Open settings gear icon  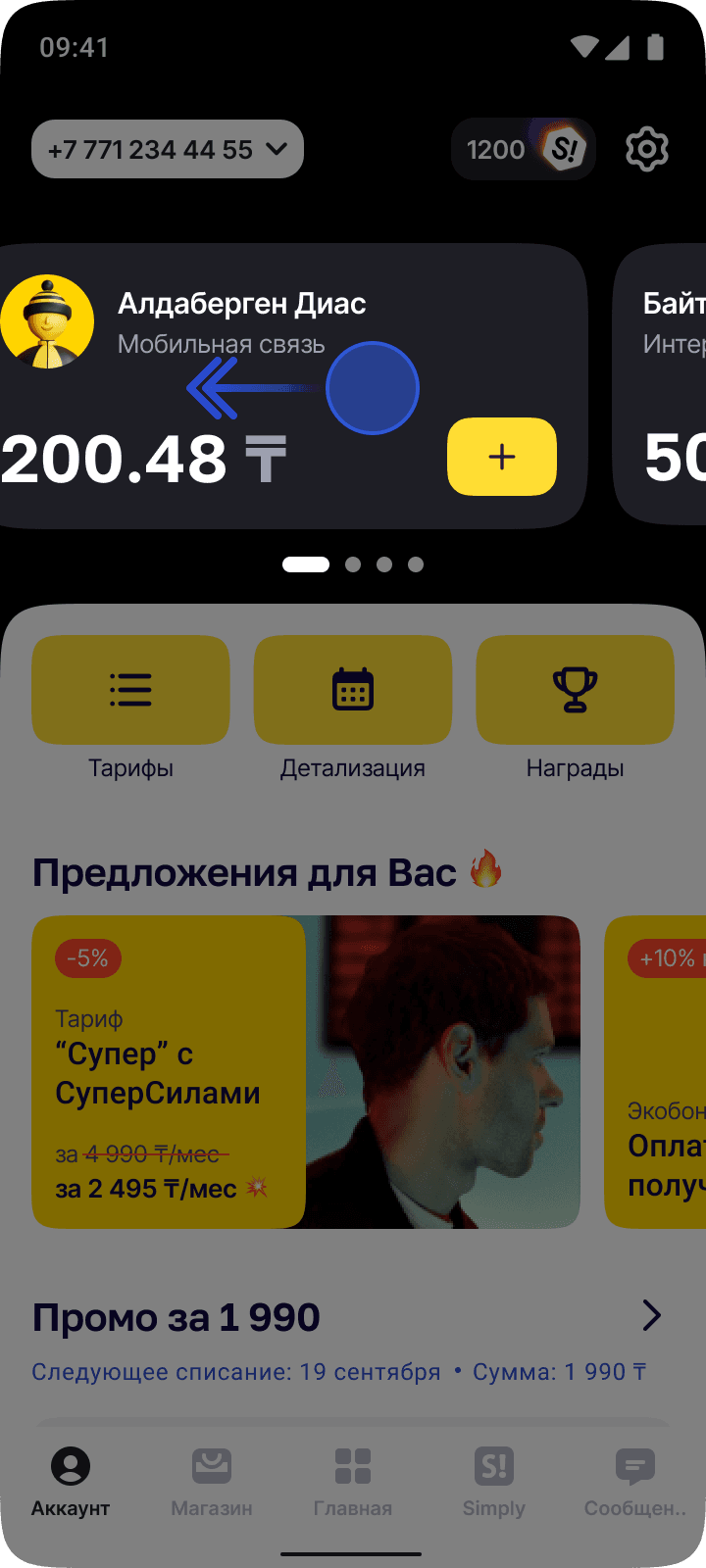tap(646, 150)
